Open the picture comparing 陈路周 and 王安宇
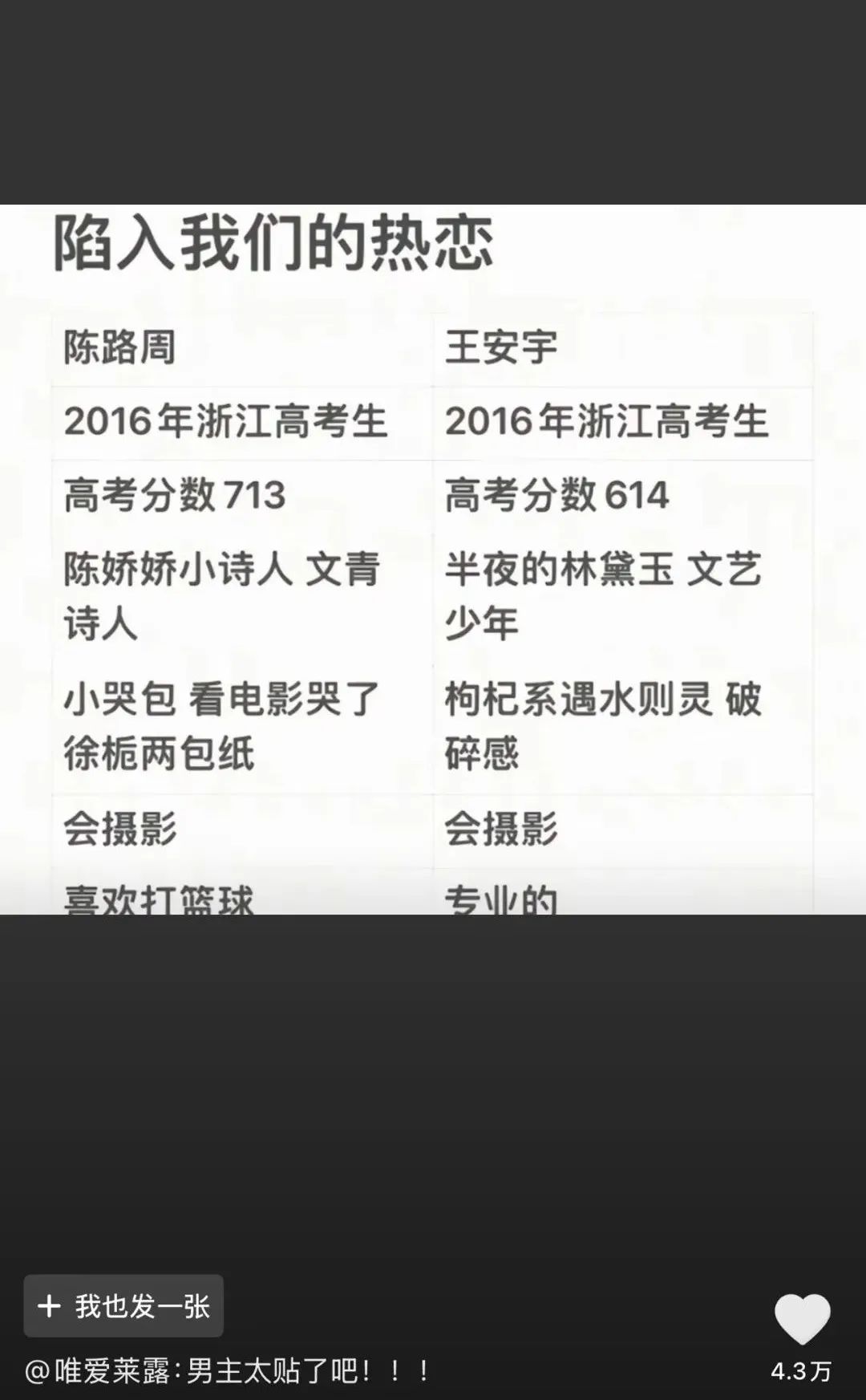Viewport: 866px width, 1400px height. click(433, 559)
